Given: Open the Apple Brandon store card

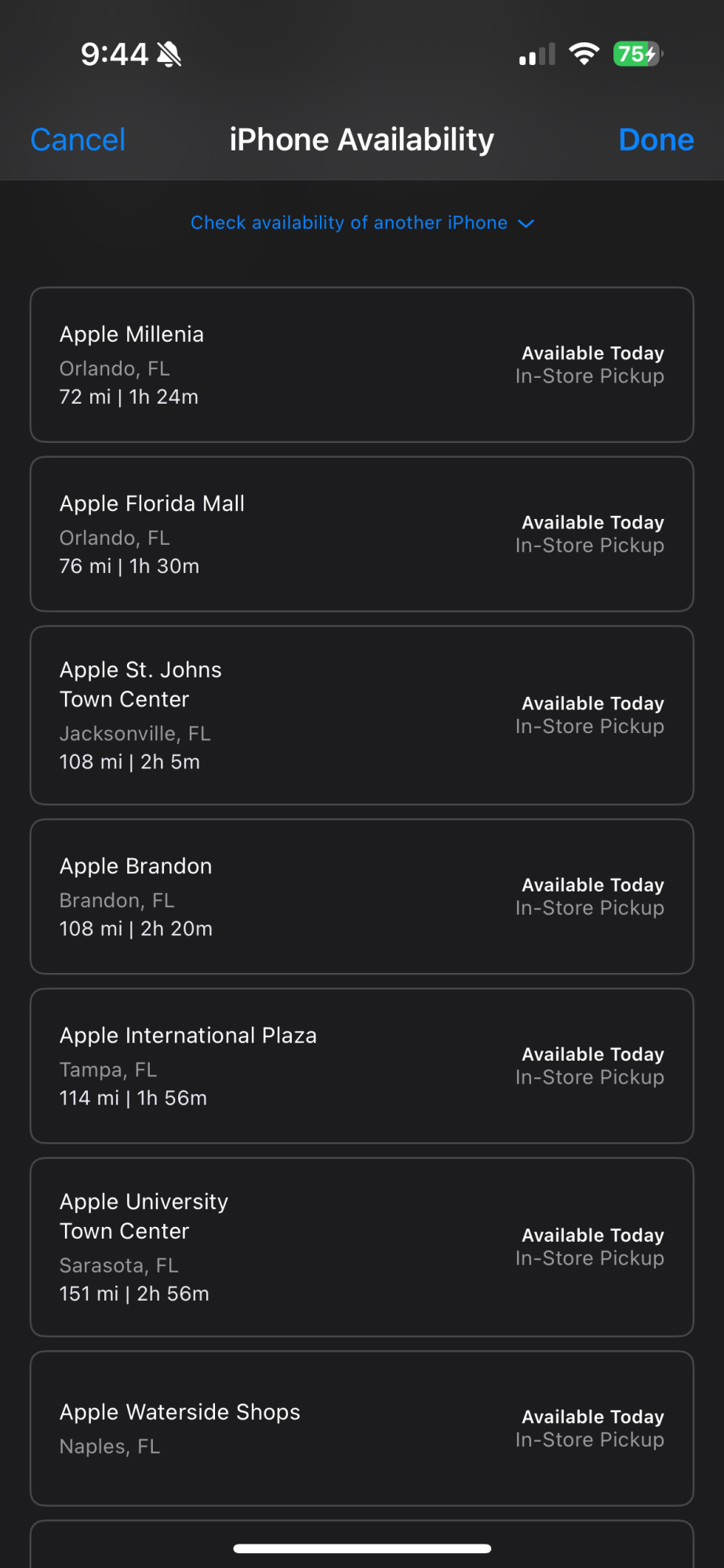Looking at the screenshot, I should click(362, 896).
